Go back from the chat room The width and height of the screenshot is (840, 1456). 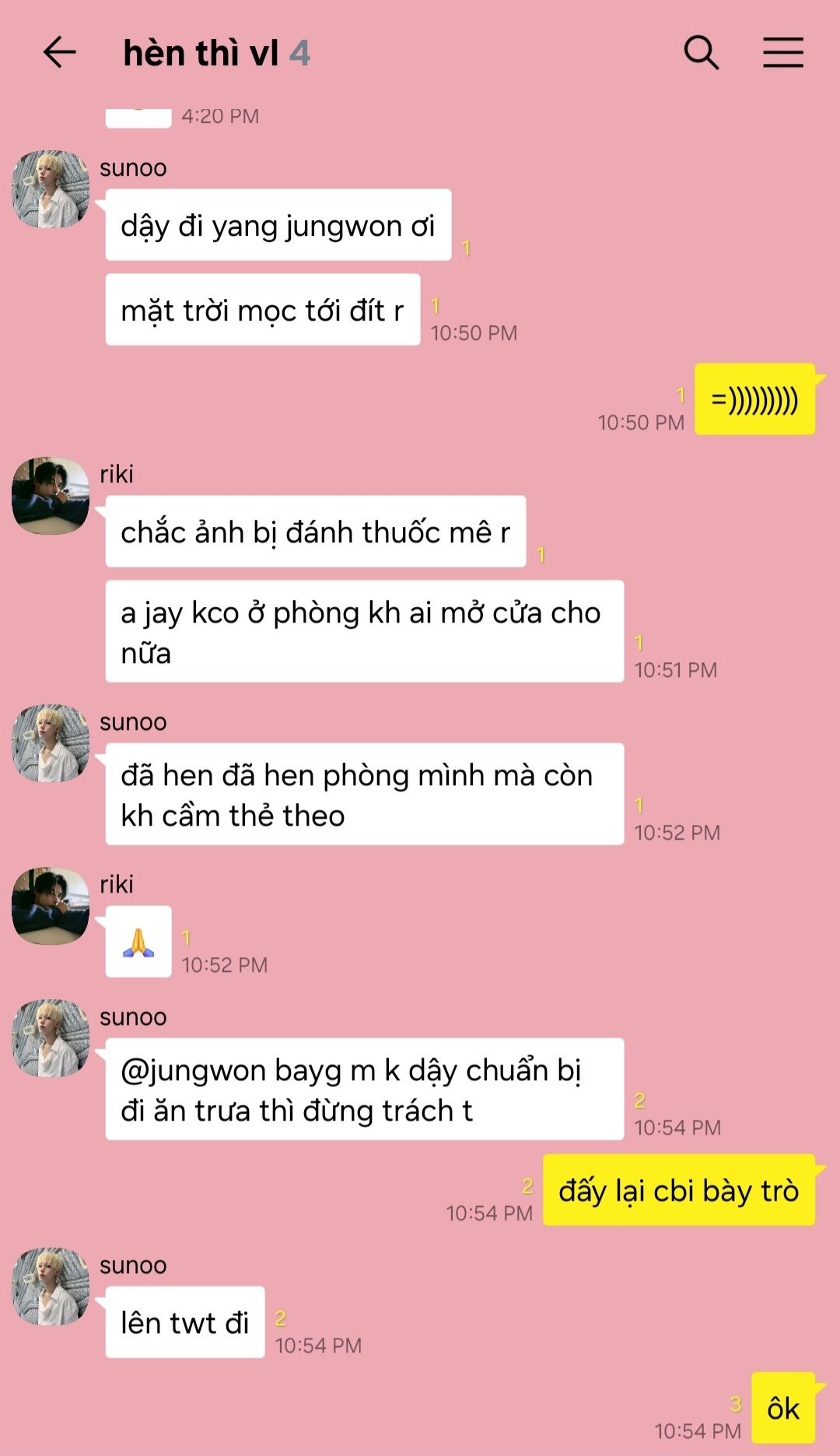(x=59, y=53)
